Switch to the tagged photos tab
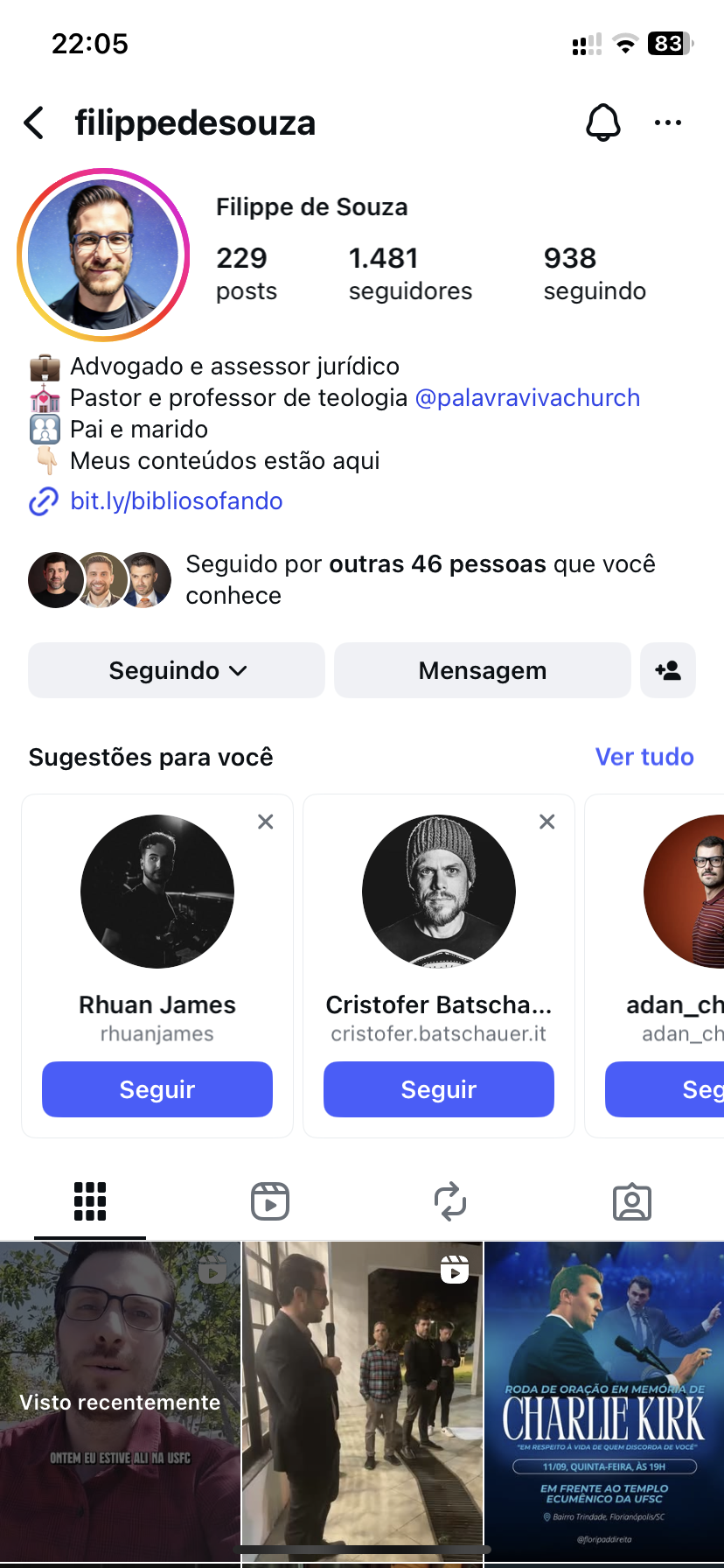The image size is (724, 1568). [632, 1201]
